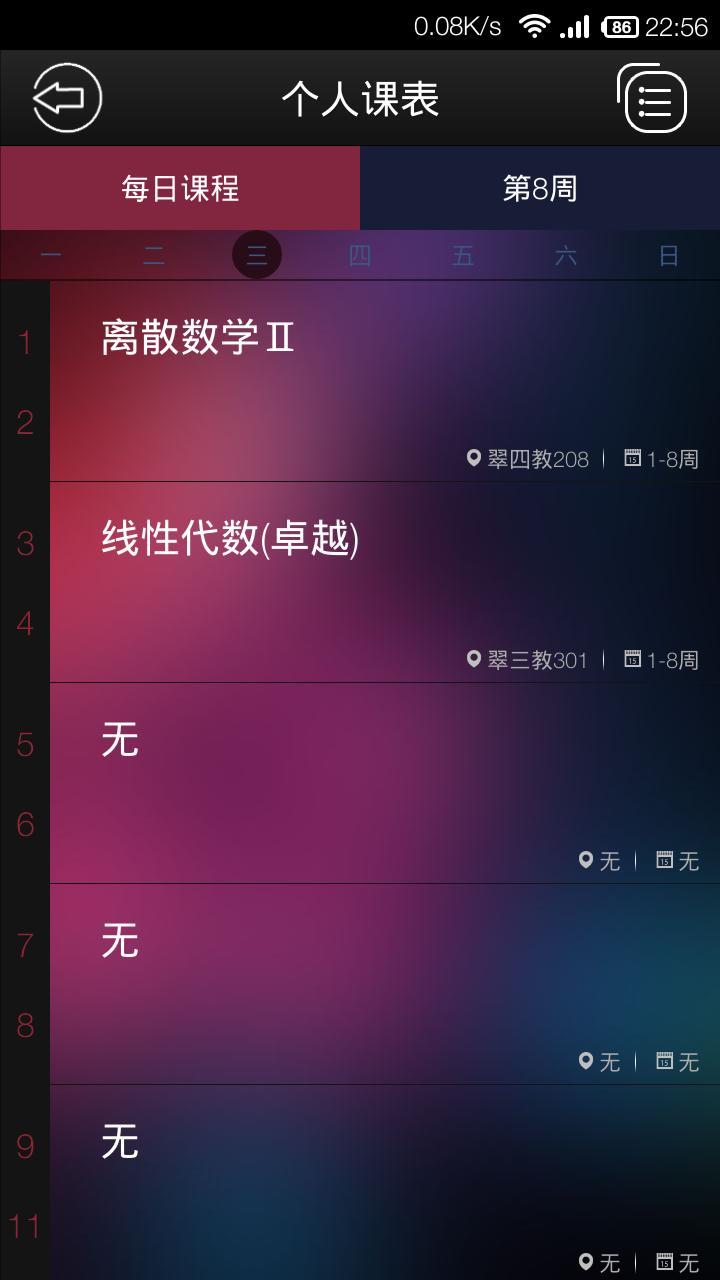Go back with the arrow icon

67,98
